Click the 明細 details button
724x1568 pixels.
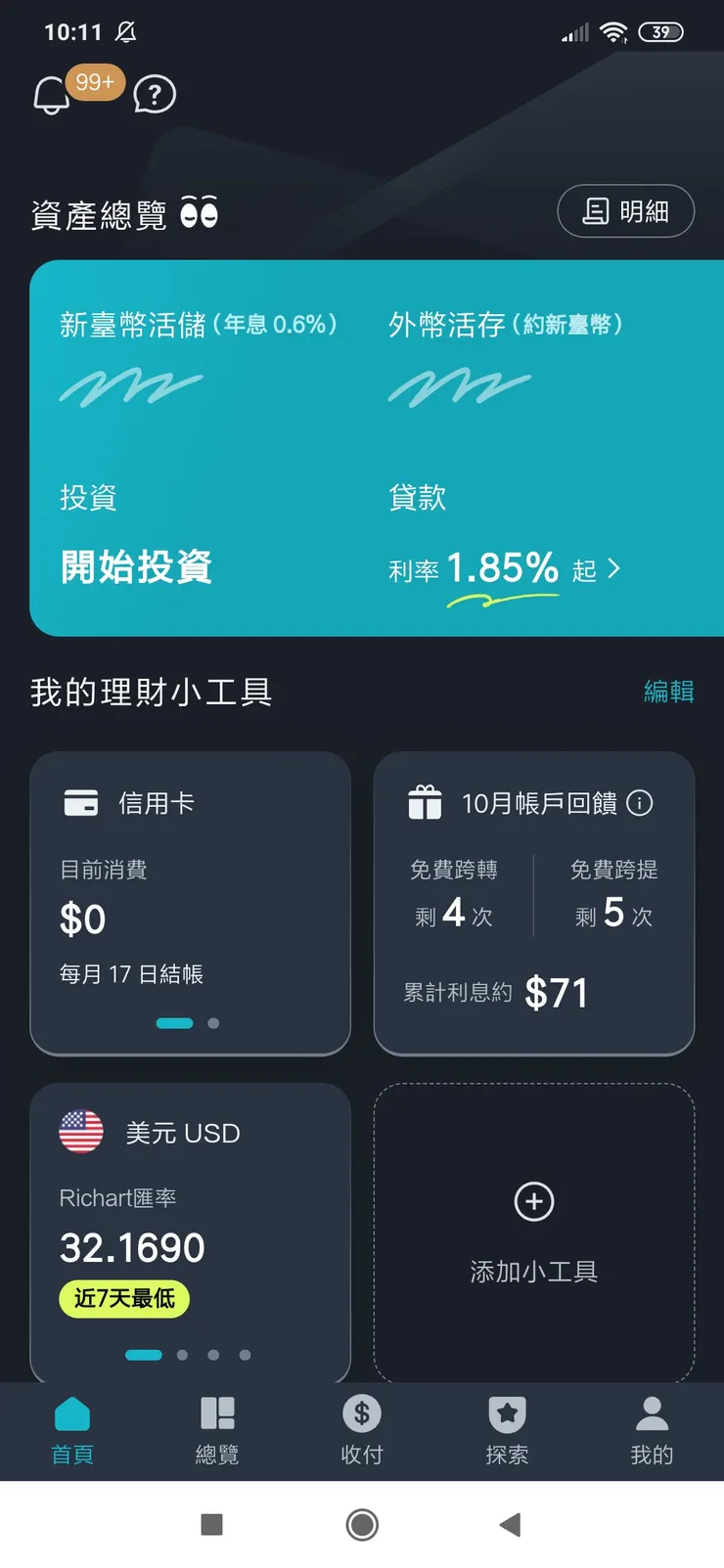pyautogui.click(x=625, y=211)
